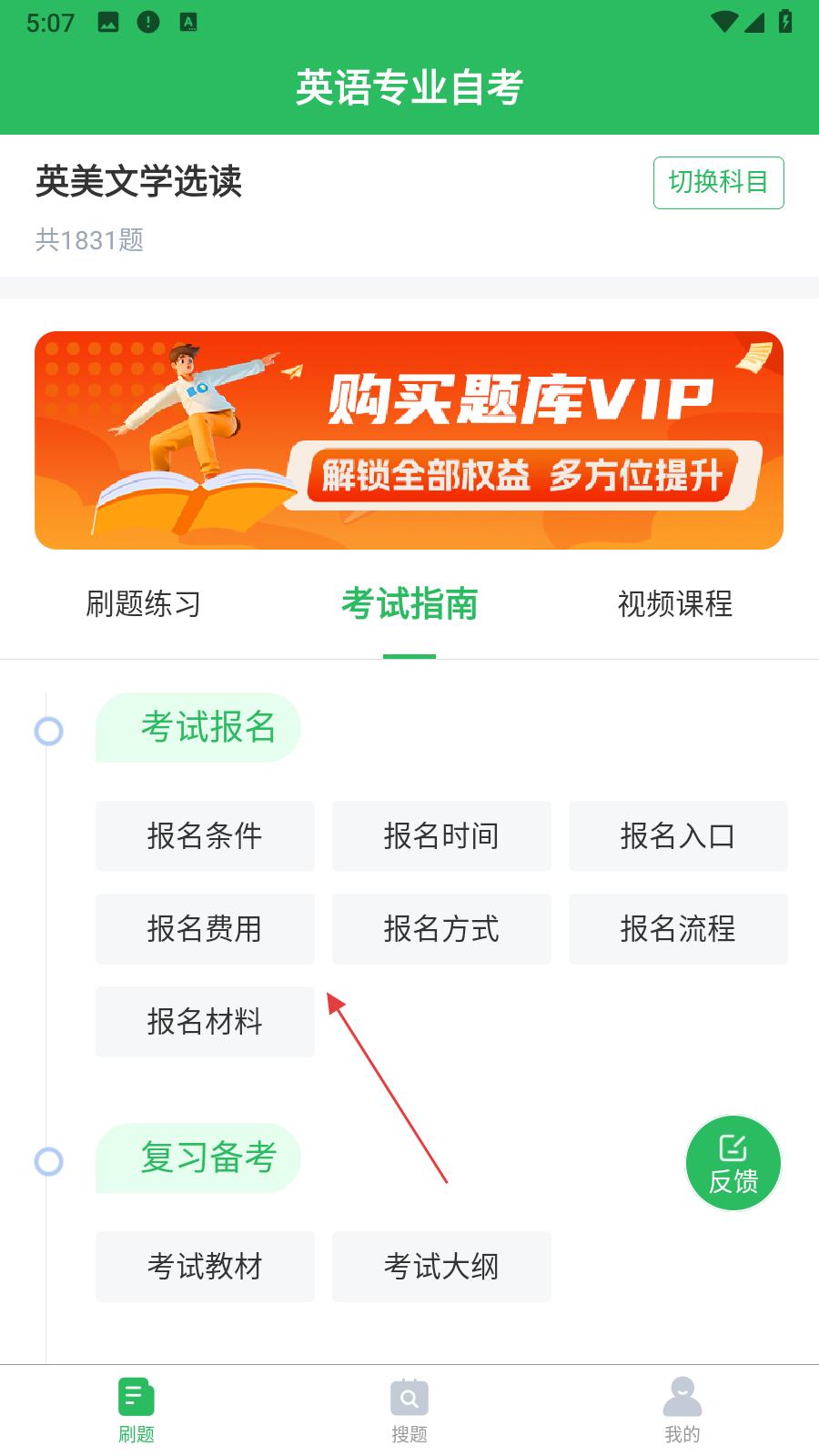Open the 我的 bottom tab

(682, 1410)
